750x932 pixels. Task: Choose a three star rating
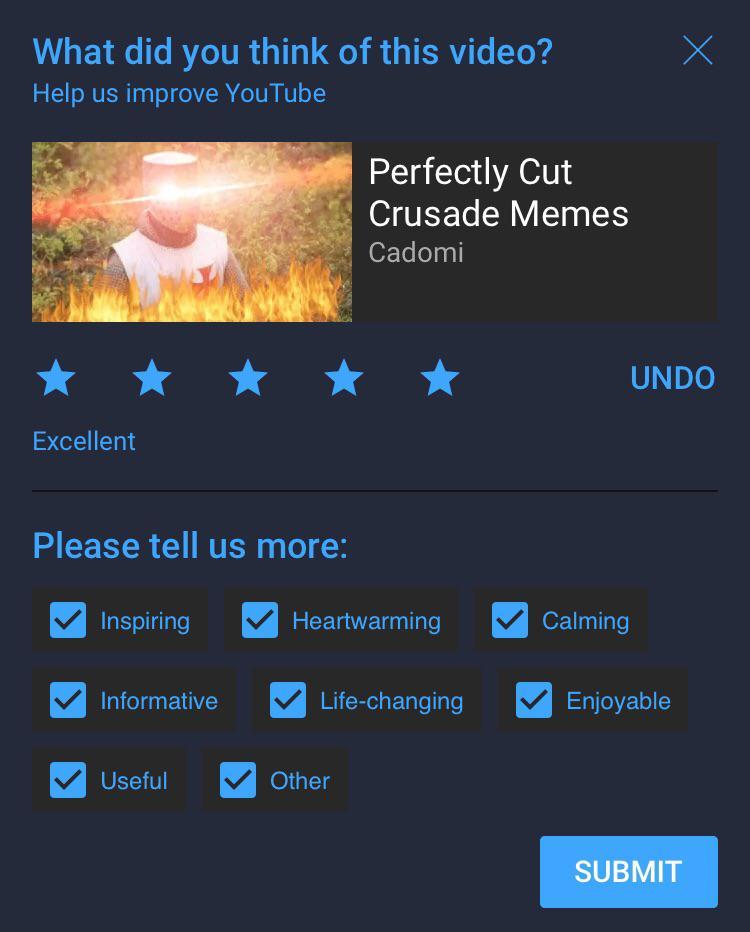[x=248, y=379]
